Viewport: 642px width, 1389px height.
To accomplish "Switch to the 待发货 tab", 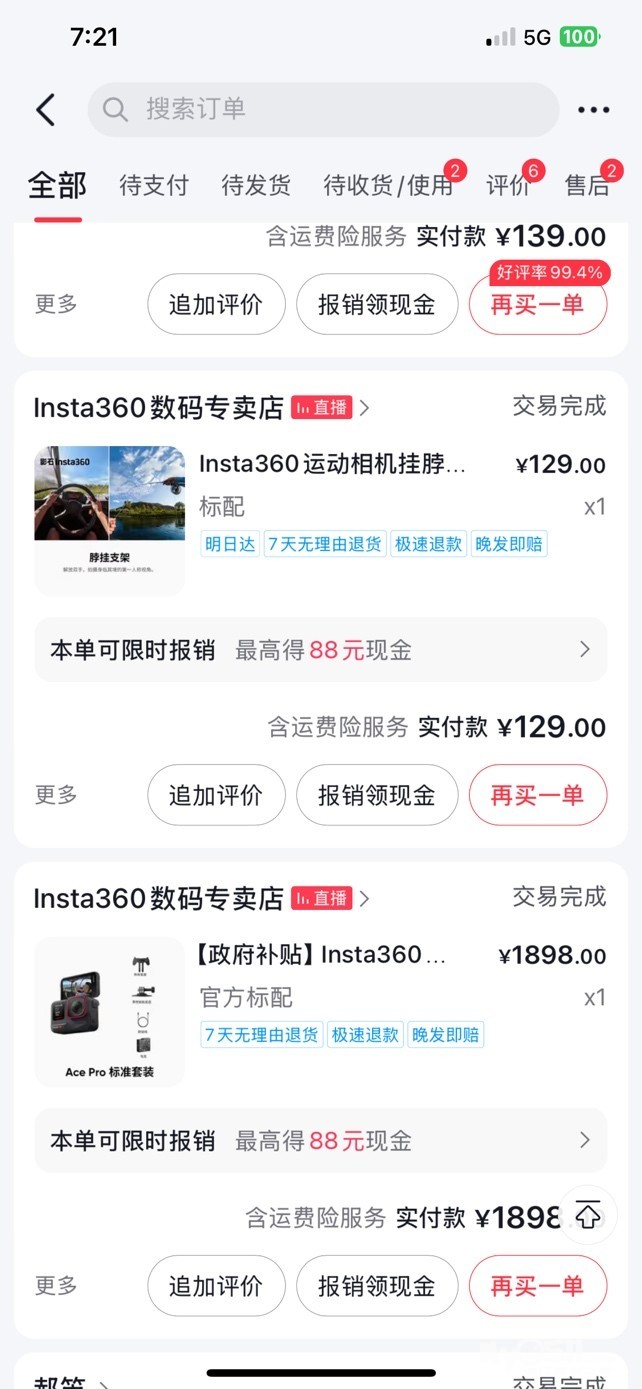I will tap(256, 185).
